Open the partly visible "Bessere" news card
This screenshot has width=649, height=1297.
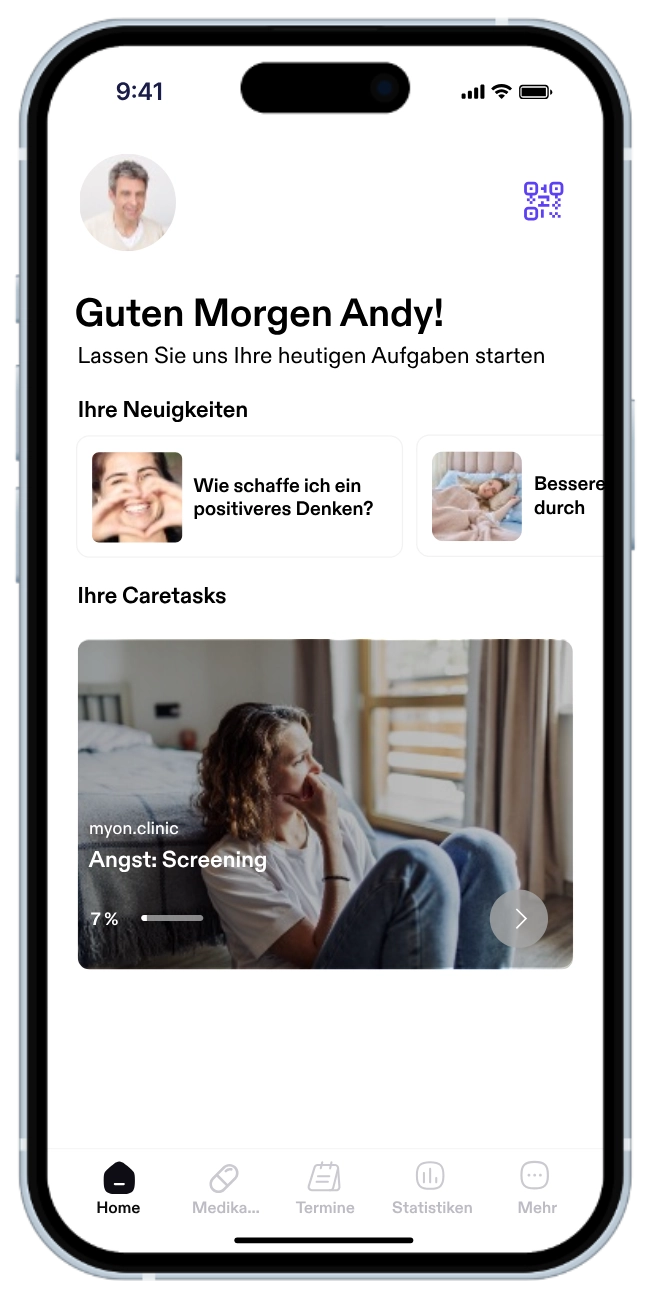(510, 496)
